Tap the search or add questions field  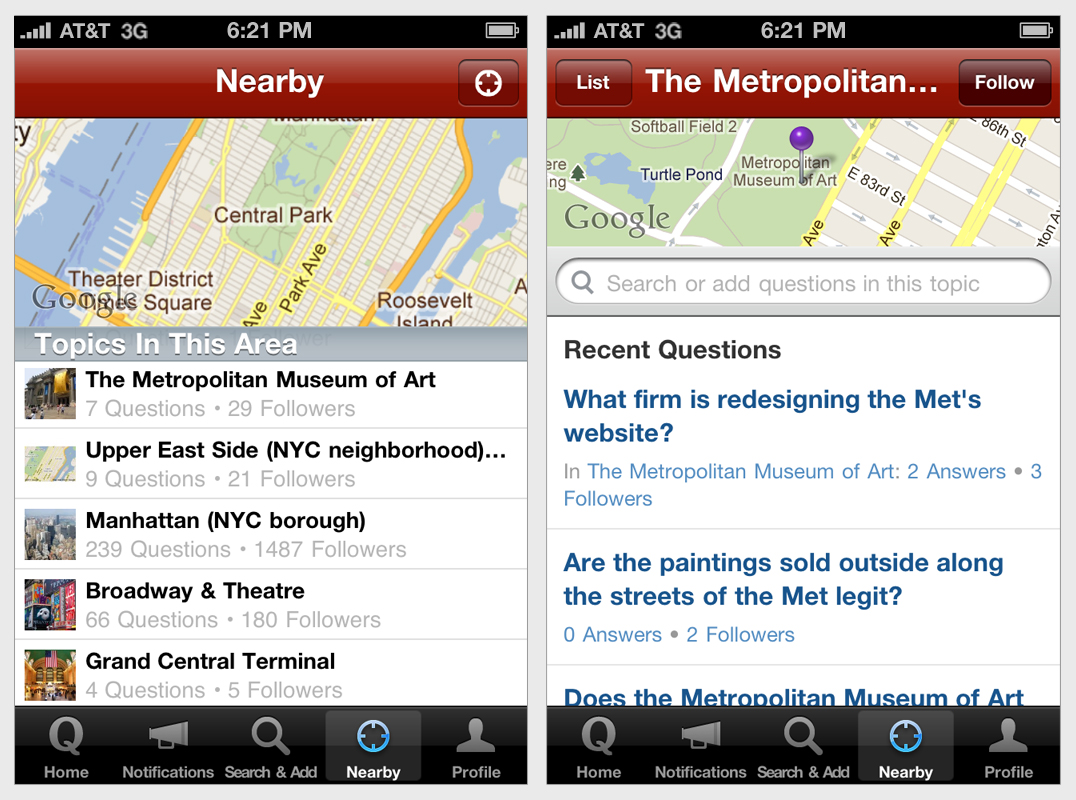point(803,284)
